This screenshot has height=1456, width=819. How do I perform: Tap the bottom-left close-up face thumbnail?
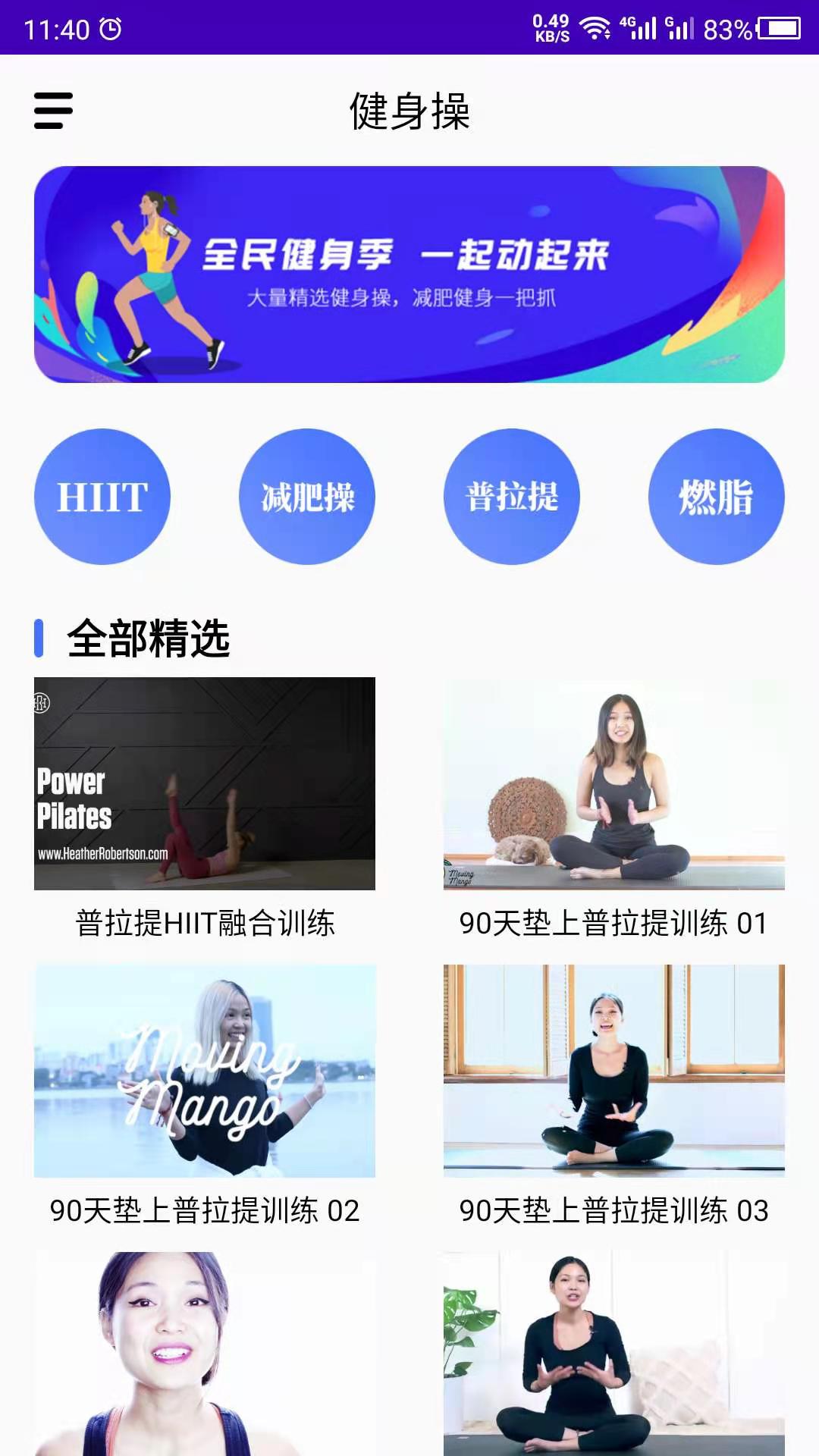click(x=205, y=1357)
